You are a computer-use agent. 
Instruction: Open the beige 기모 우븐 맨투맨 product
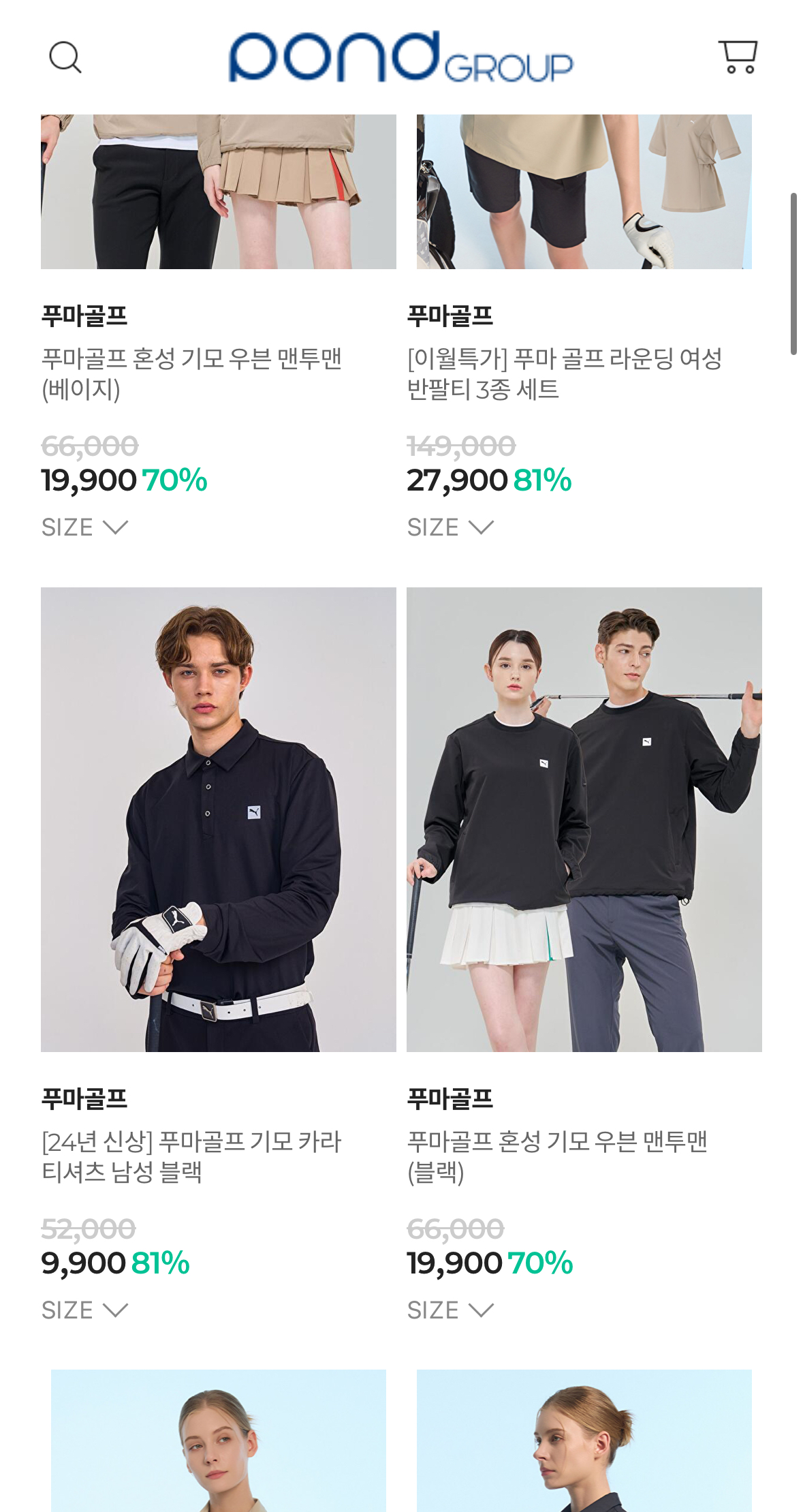pos(191,373)
